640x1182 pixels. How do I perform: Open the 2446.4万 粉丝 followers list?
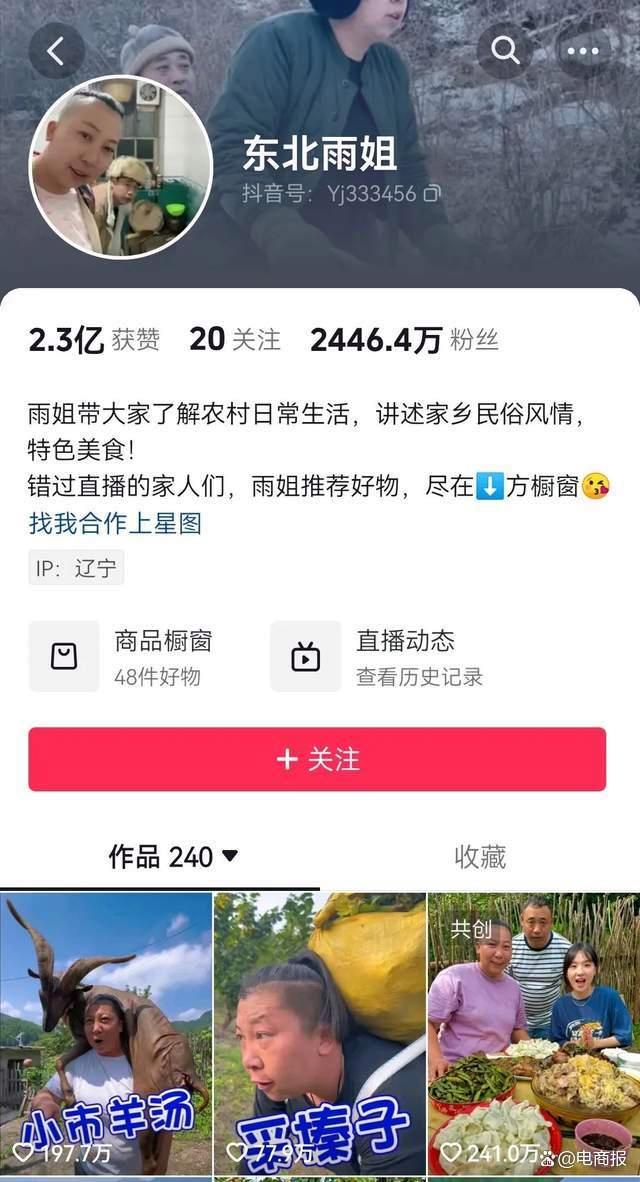[404, 340]
